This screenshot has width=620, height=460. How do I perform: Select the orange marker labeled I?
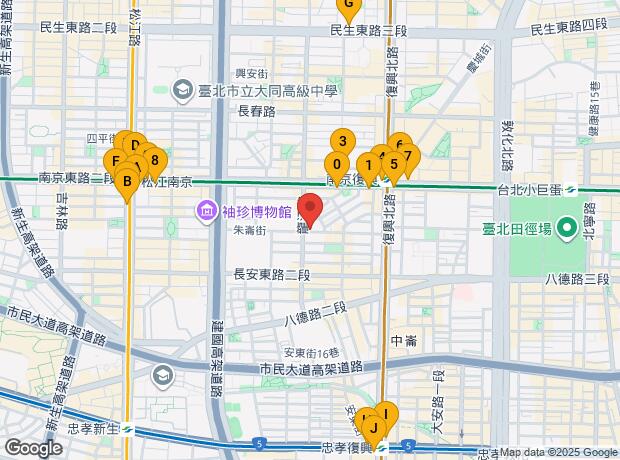[385, 413]
